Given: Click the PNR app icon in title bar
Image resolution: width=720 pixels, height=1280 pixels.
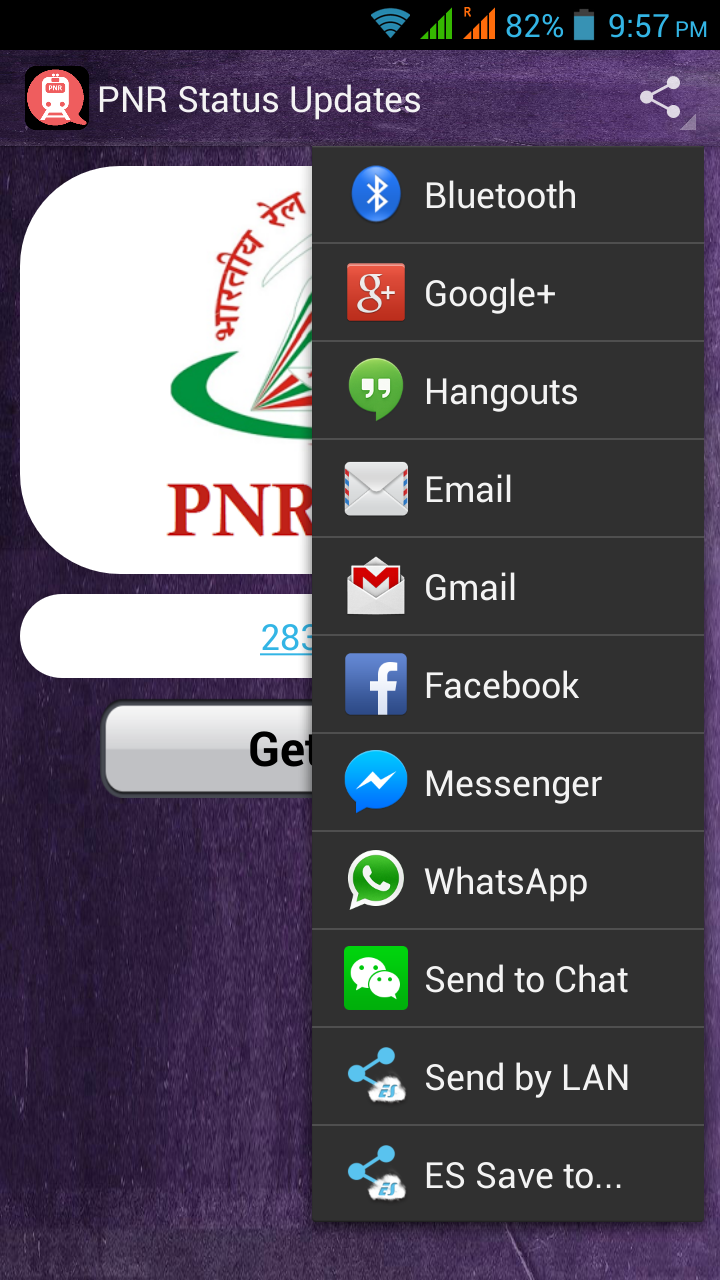Looking at the screenshot, I should [57, 98].
